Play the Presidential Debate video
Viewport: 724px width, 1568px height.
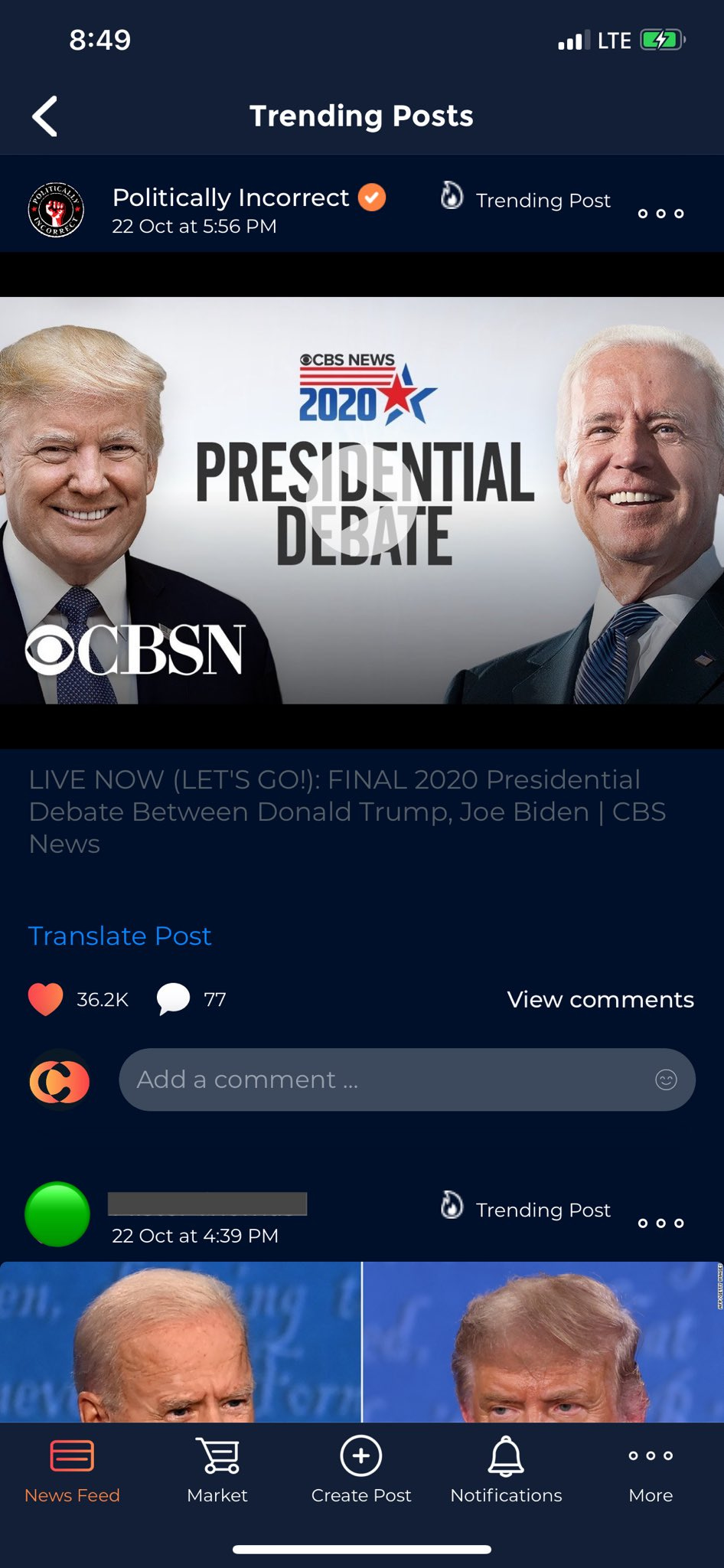click(362, 499)
